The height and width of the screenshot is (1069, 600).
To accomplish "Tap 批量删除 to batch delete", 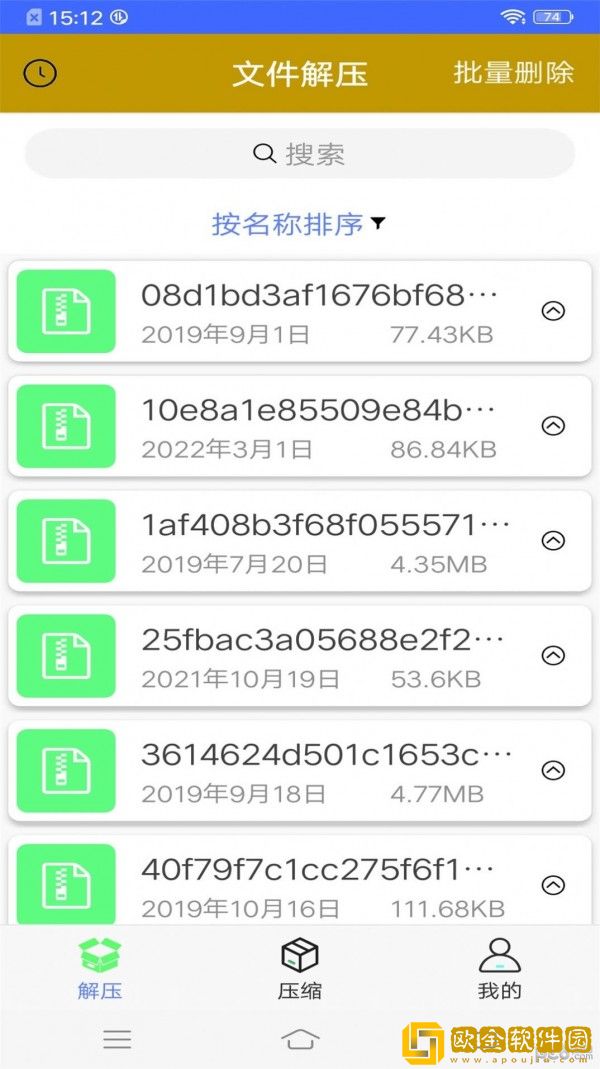I will (x=514, y=73).
